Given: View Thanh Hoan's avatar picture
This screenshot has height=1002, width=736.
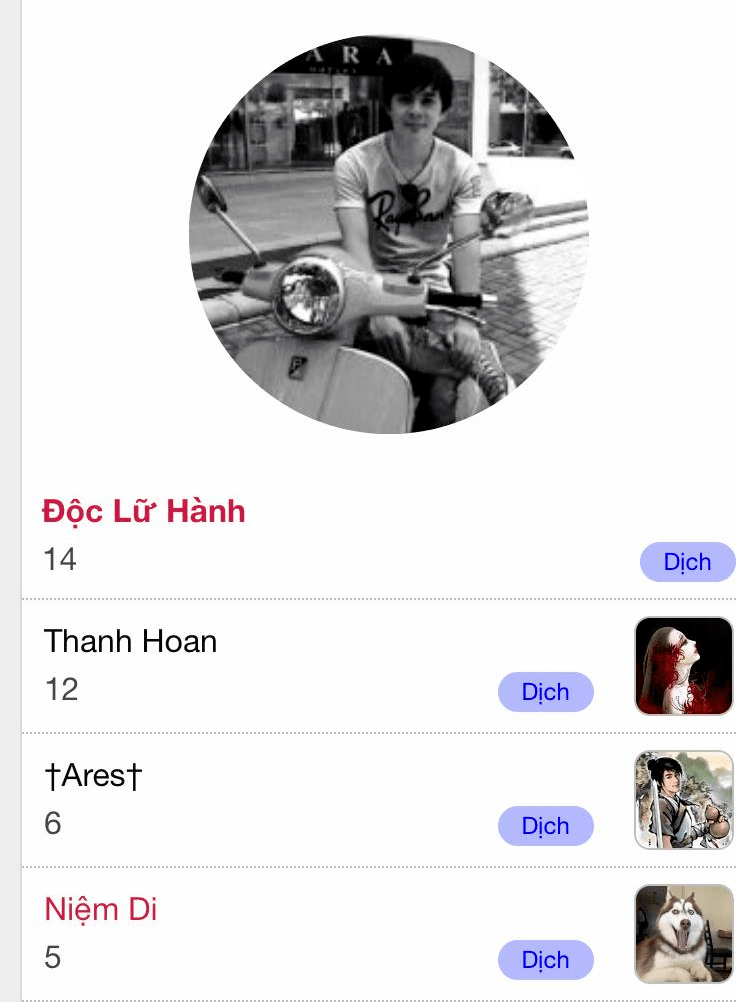Looking at the screenshot, I should tap(684, 666).
